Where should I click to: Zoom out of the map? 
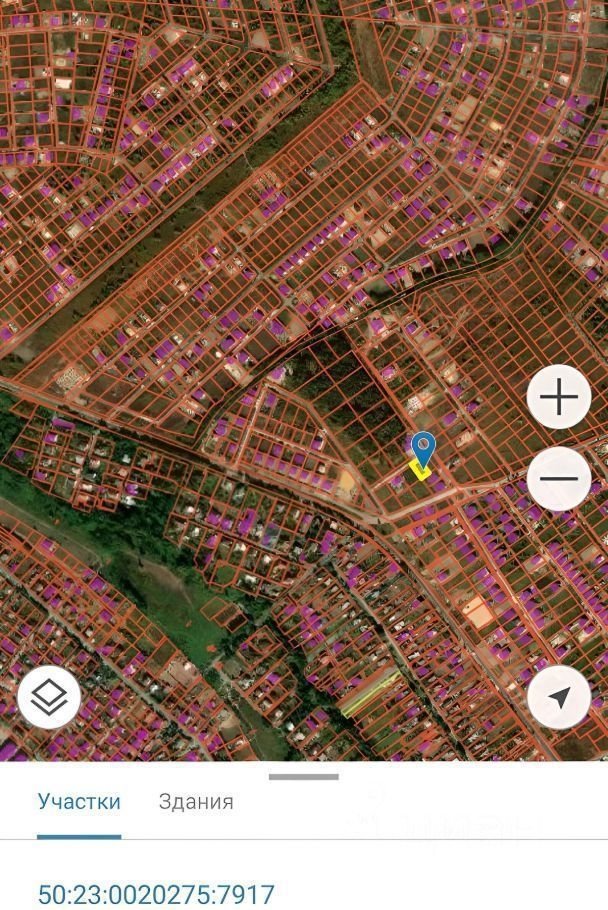(x=558, y=478)
